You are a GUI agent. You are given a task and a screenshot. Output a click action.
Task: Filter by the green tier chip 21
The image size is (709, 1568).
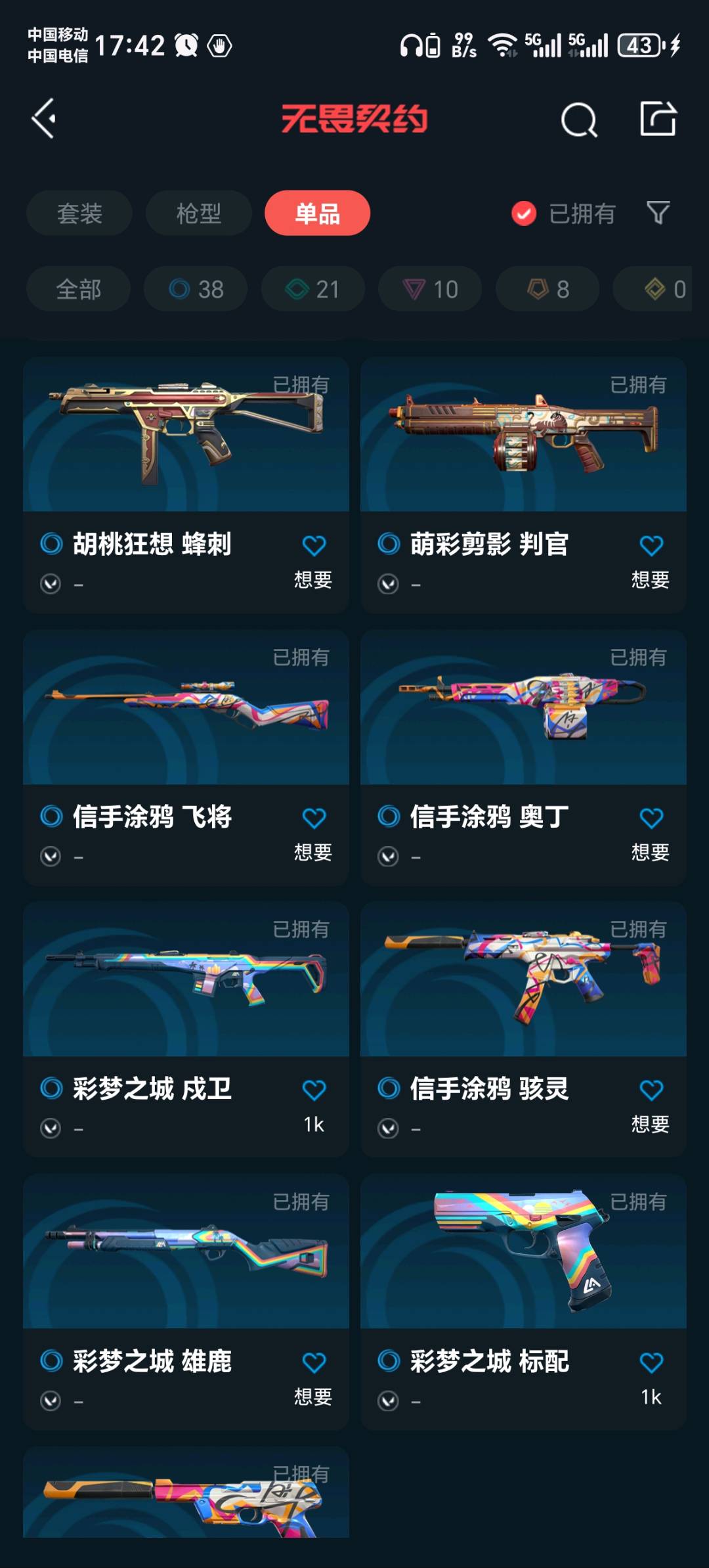312,289
